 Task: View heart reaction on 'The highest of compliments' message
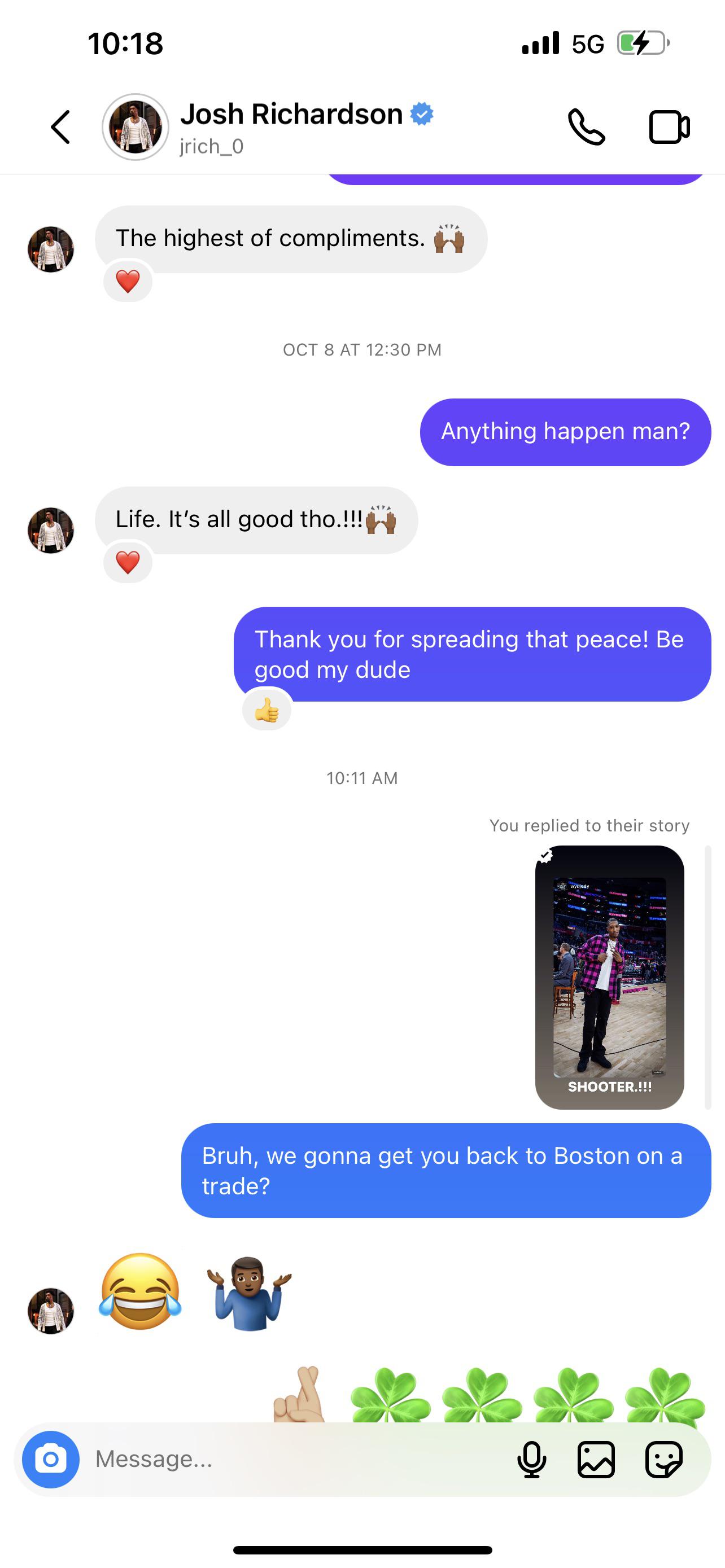pyautogui.click(x=128, y=281)
